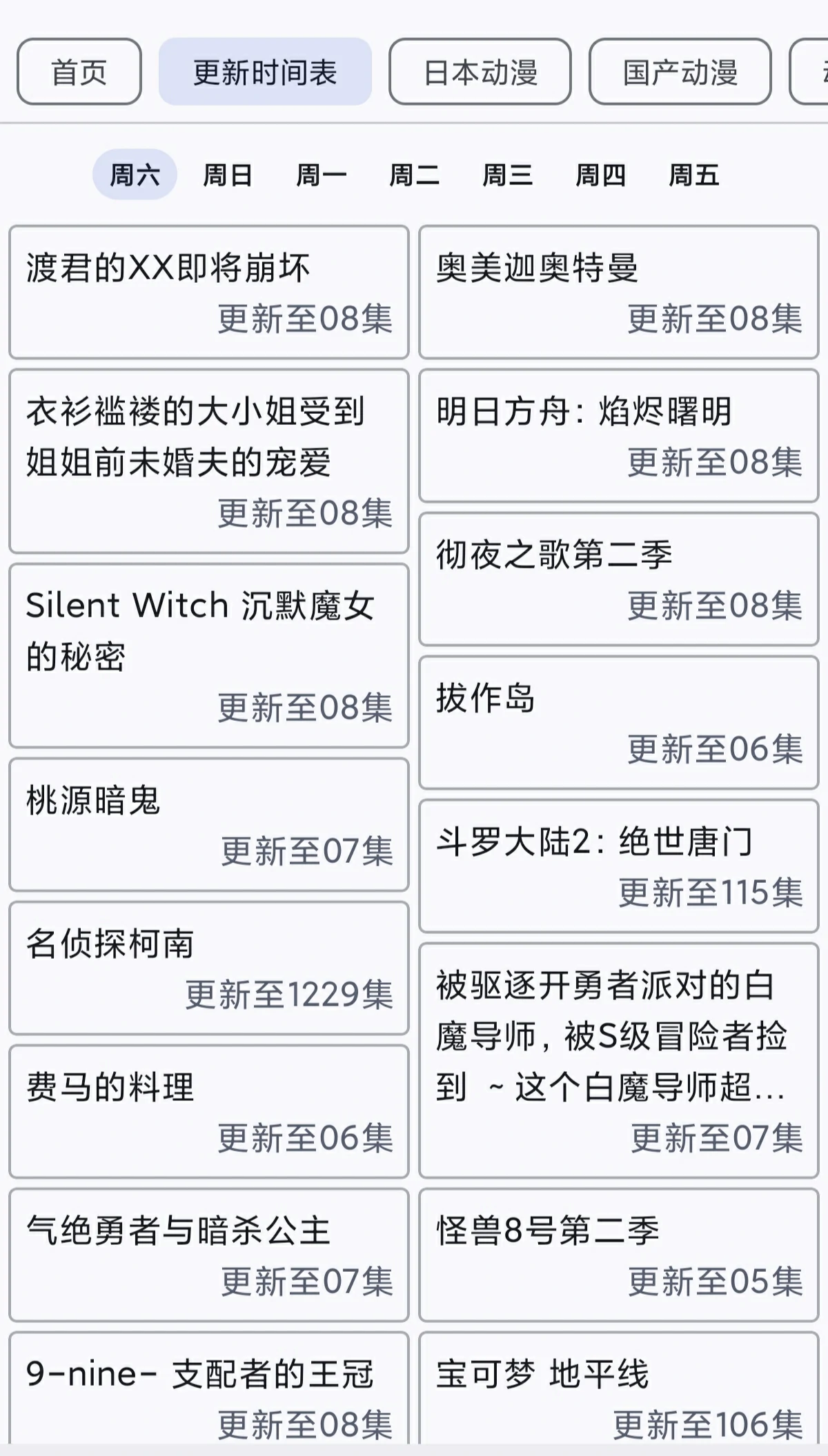Switch to 国产动漫 category
The height and width of the screenshot is (1456, 828).
680,72
